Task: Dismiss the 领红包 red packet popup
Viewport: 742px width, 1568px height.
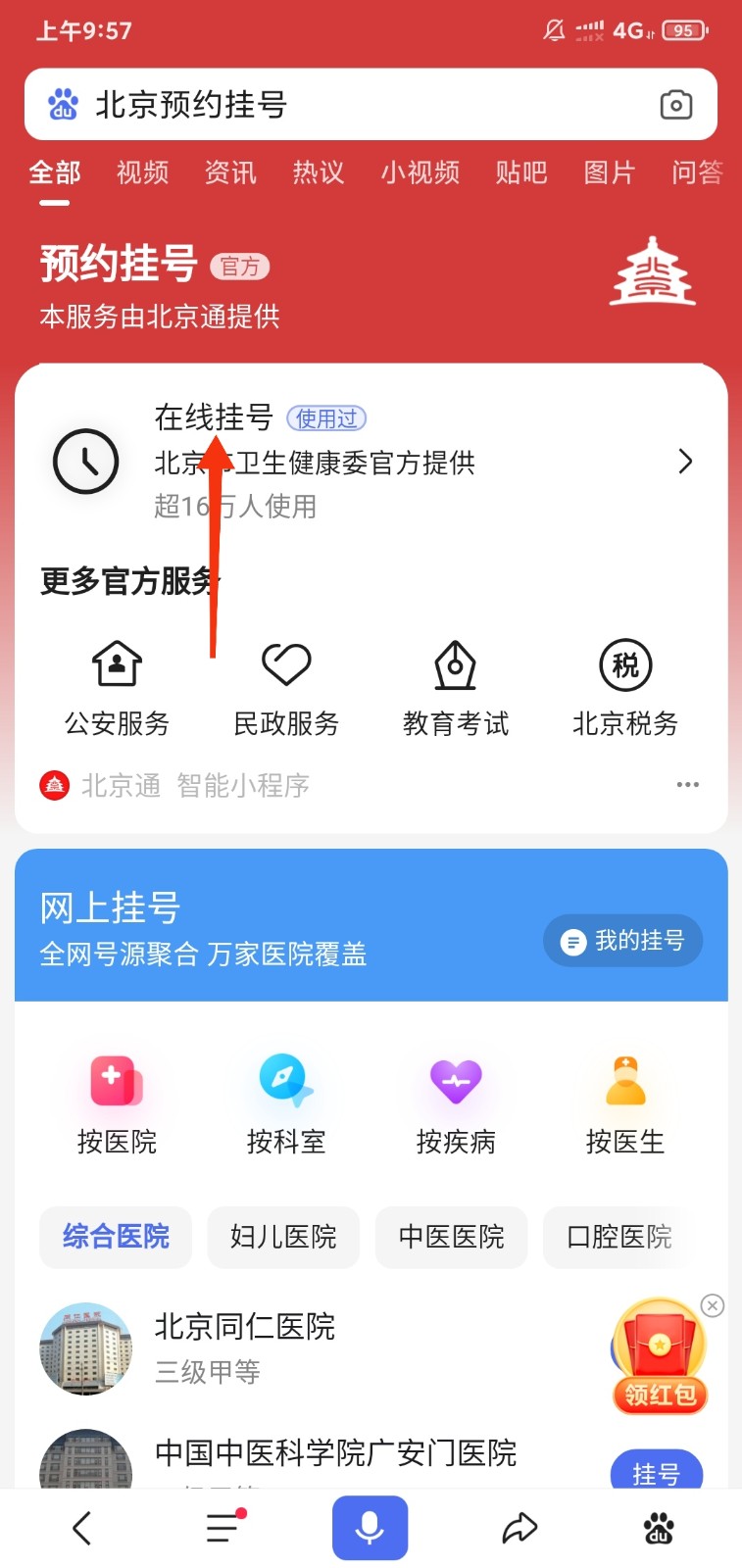Action: point(712,1305)
